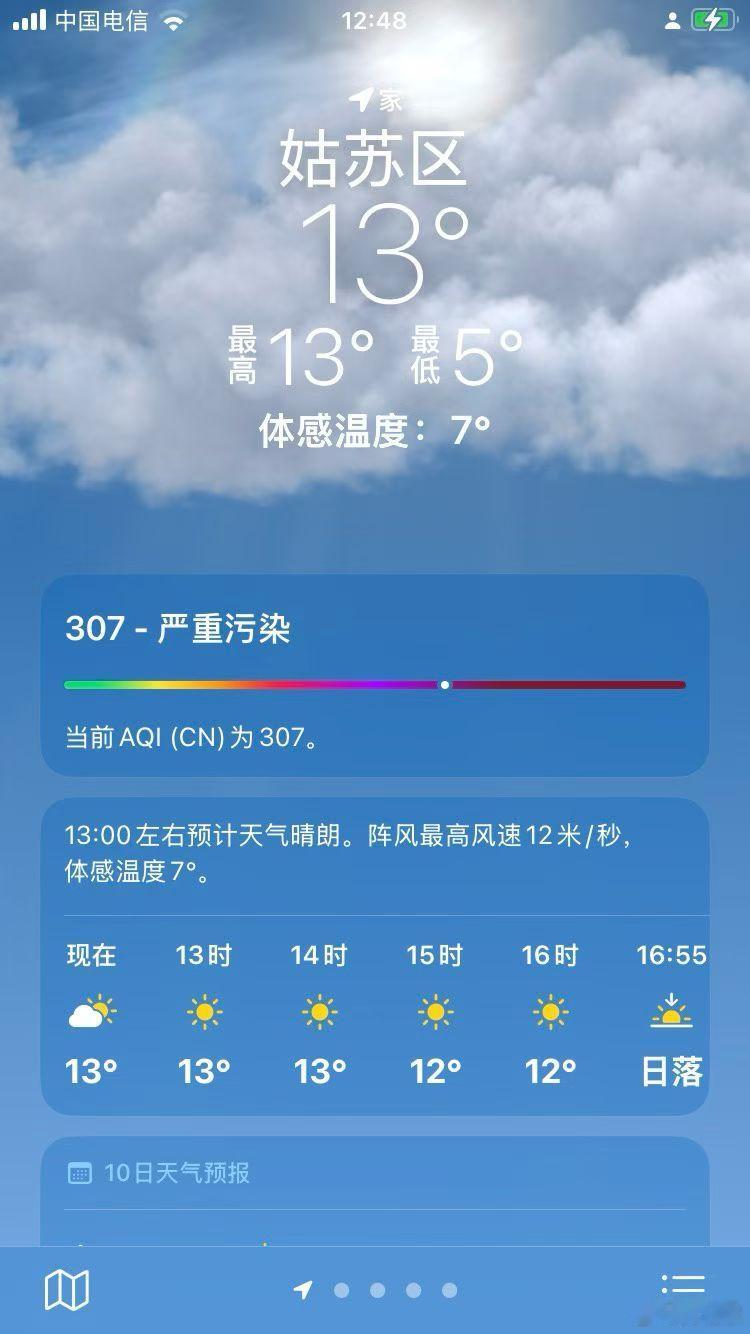
Task: Tap the AQI gradient slider
Action: pyautogui.click(x=375, y=685)
